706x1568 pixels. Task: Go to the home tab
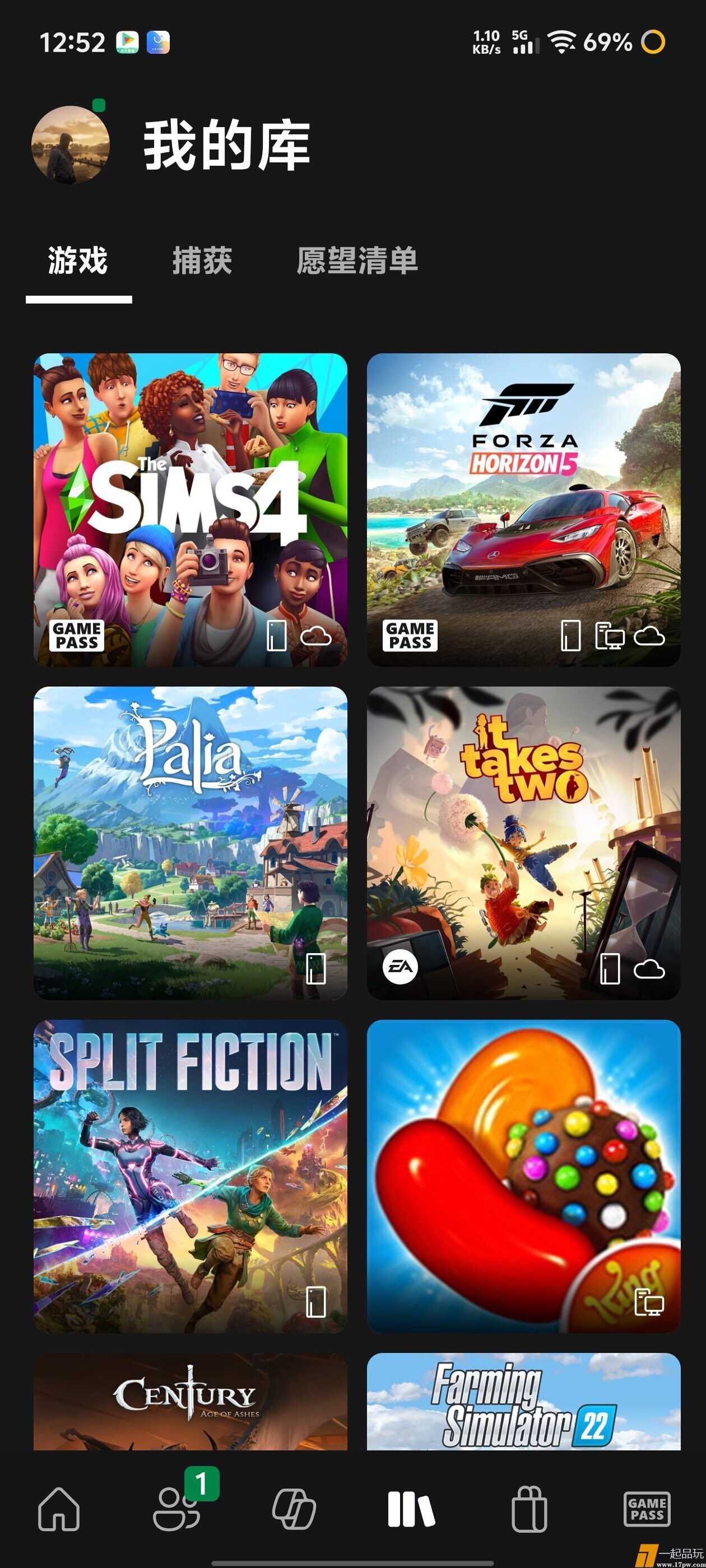(x=59, y=1509)
